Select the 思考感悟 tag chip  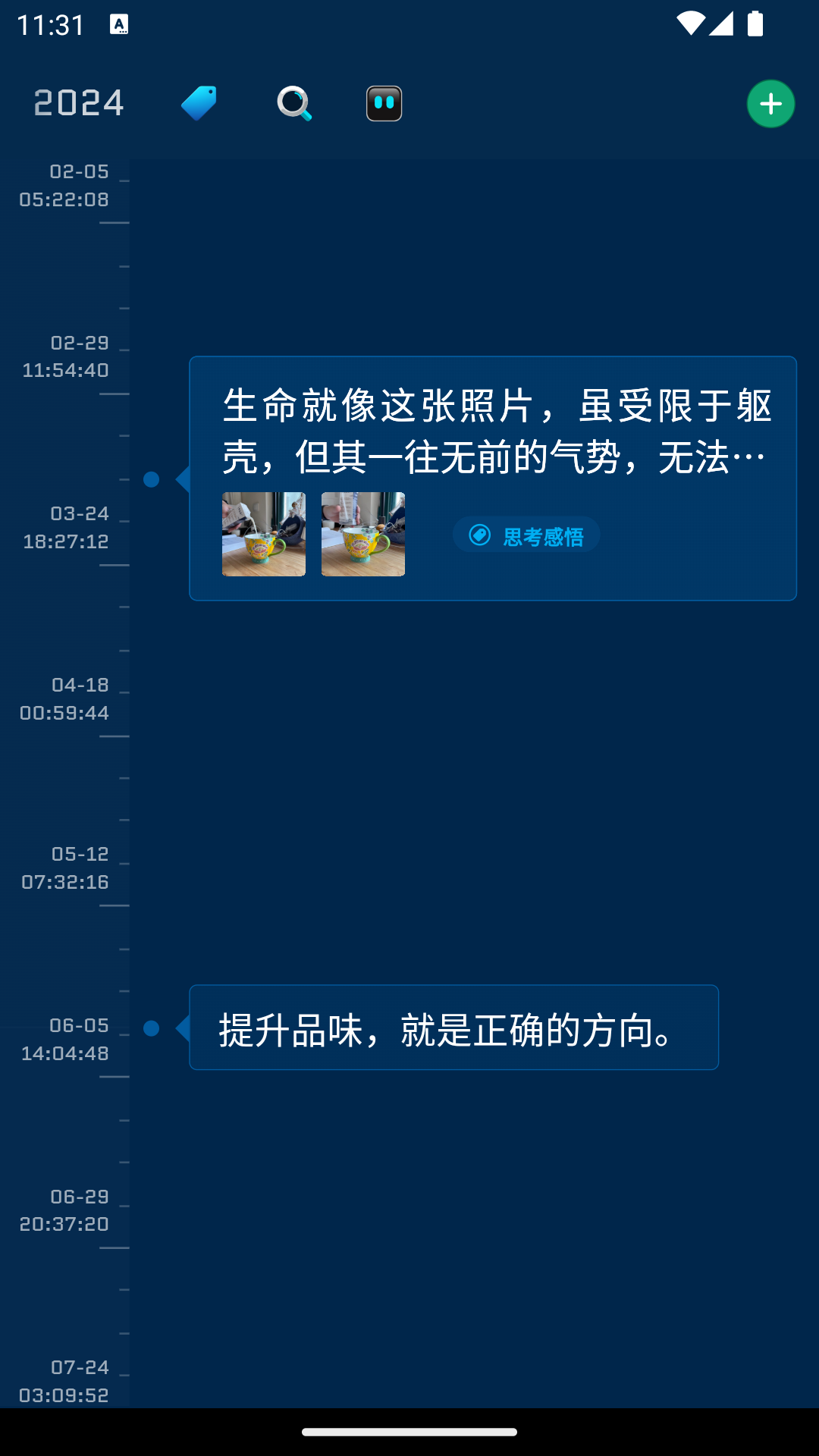(527, 536)
